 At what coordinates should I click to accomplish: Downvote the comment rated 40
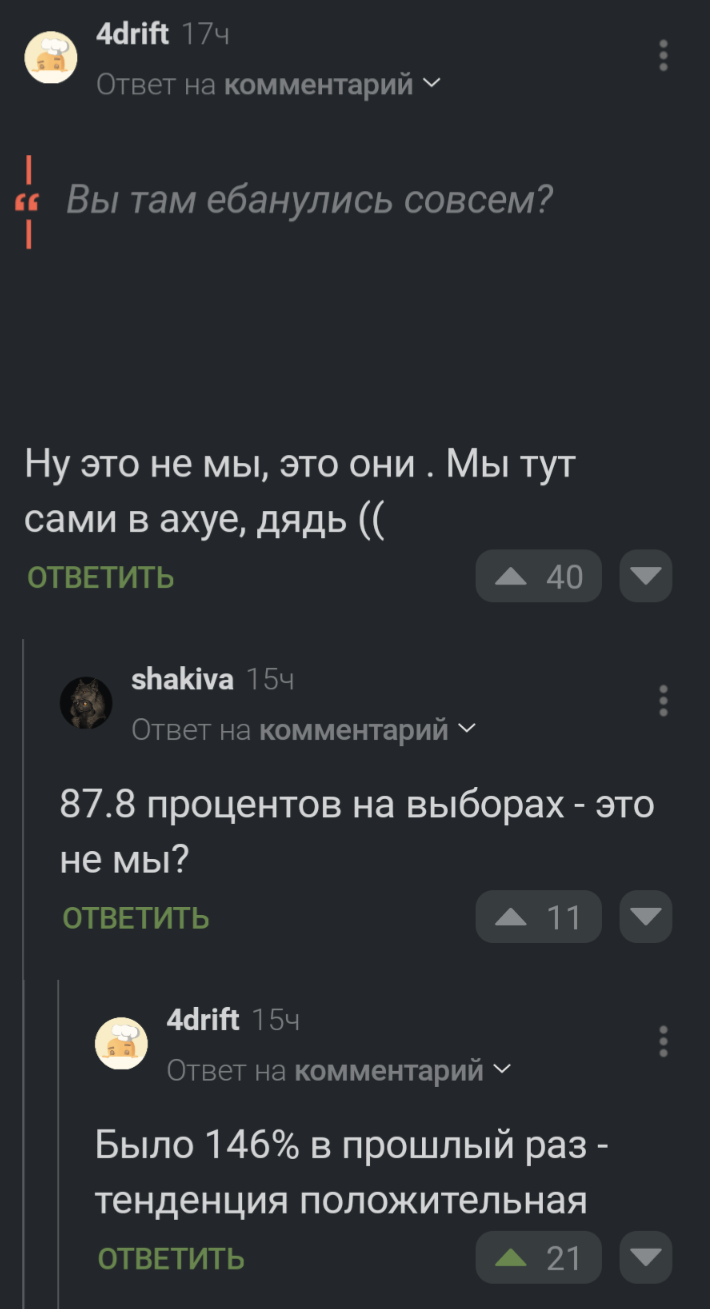(x=646, y=576)
